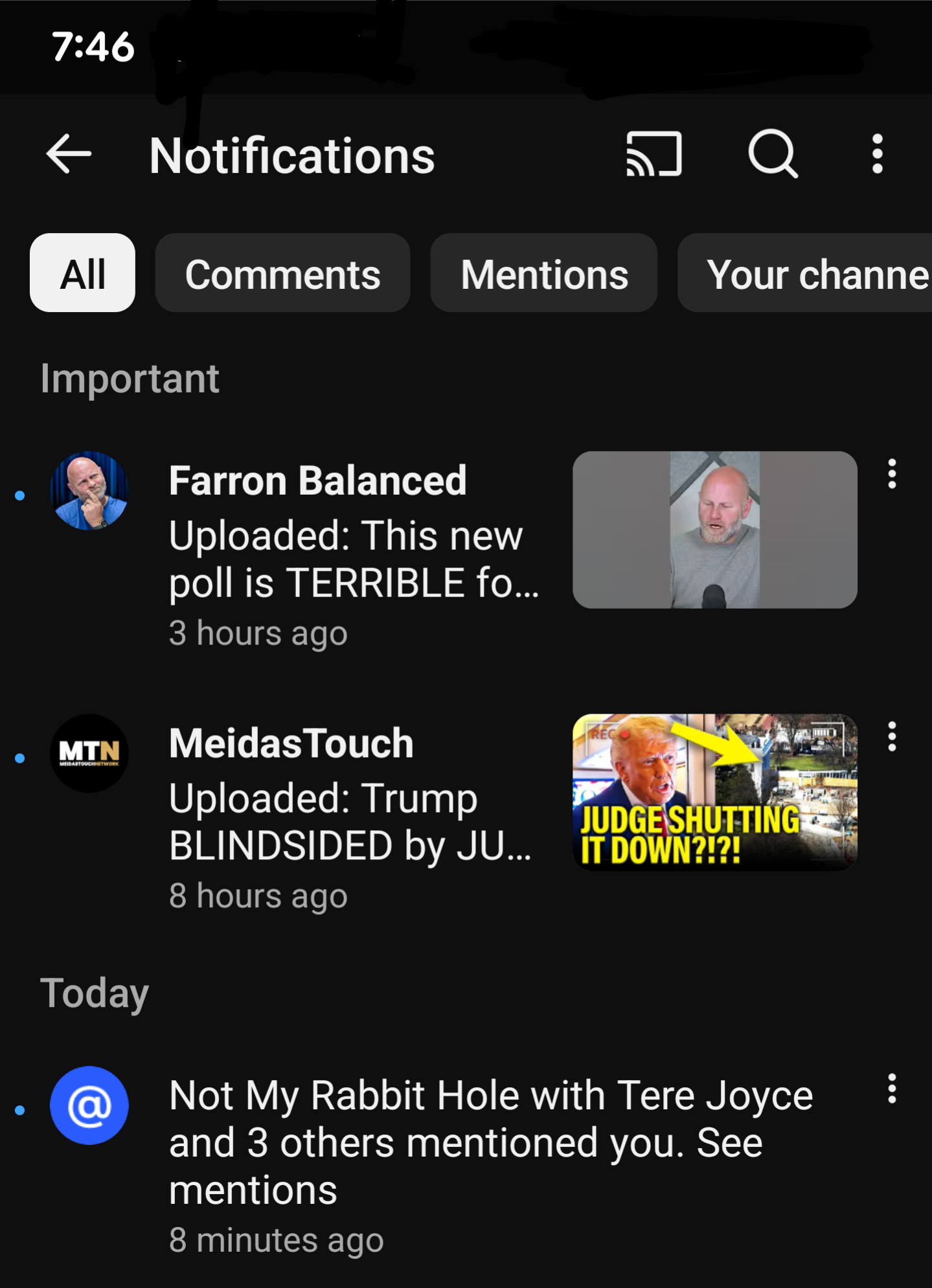This screenshot has height=1288, width=932.
Task: Open the cast to device icon
Action: point(654,154)
